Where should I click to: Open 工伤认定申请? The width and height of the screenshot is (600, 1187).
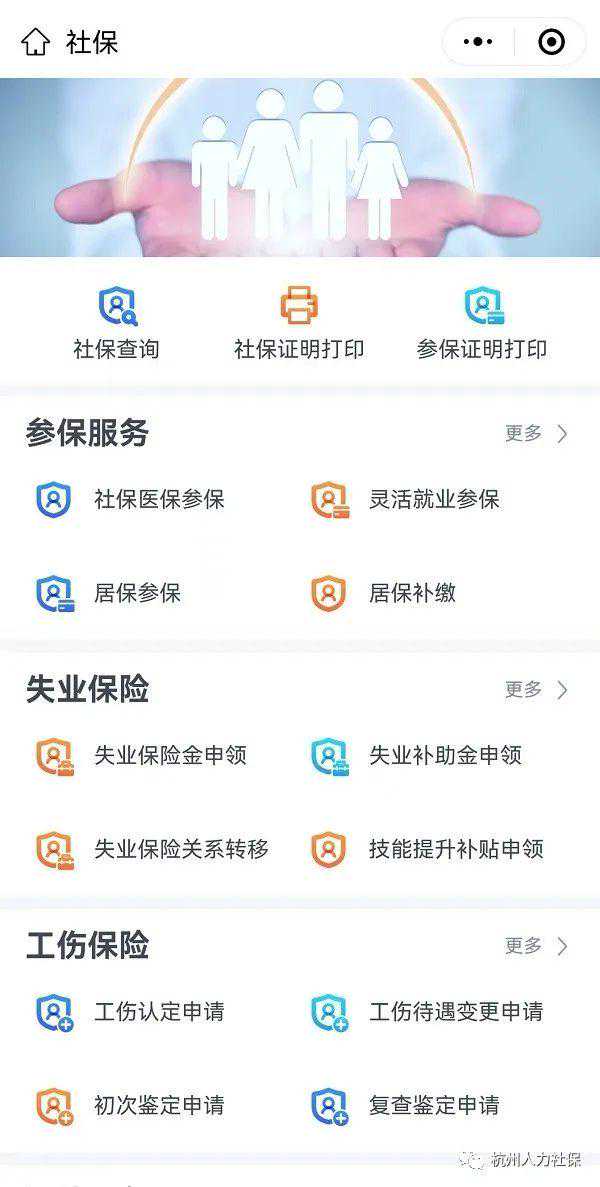click(130, 1012)
